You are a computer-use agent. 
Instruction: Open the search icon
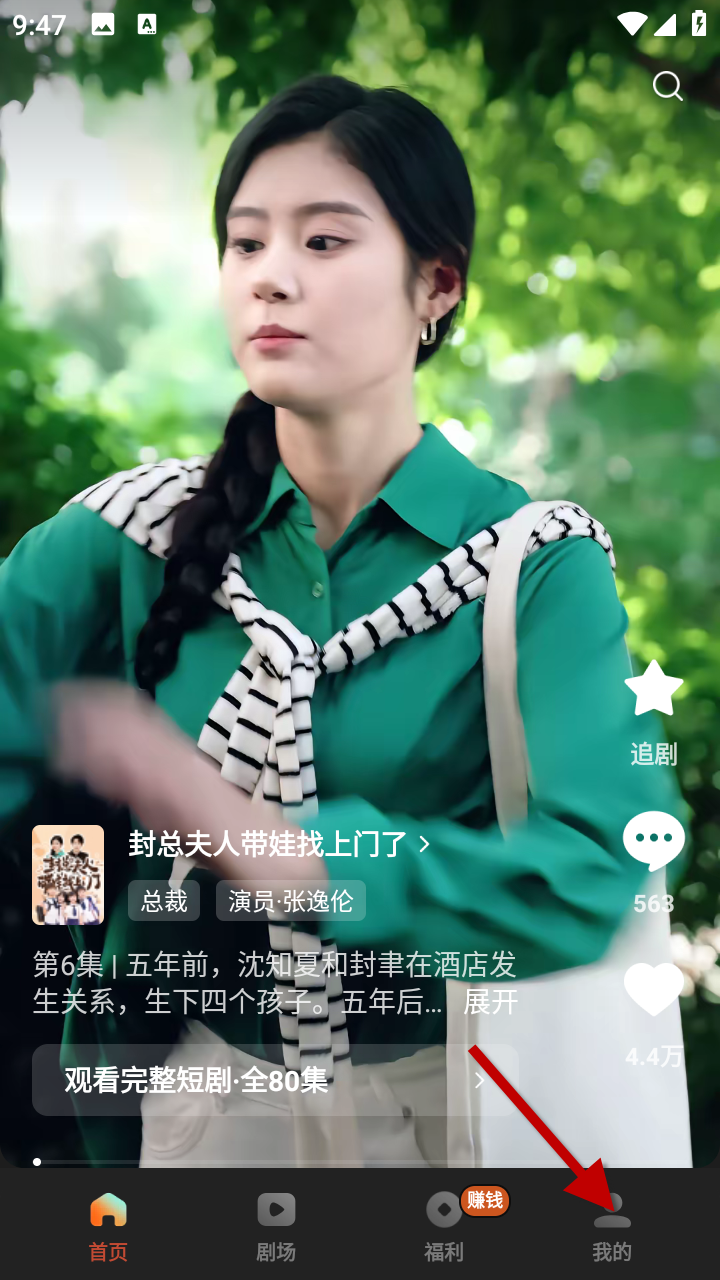pyautogui.click(x=667, y=87)
